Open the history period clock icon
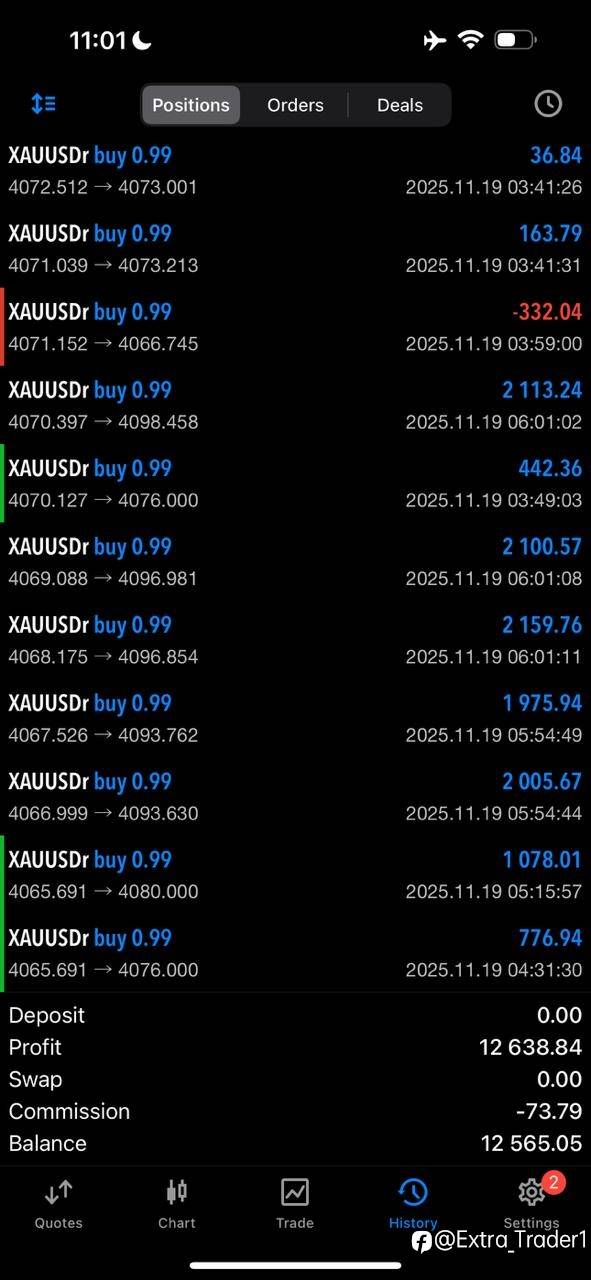The image size is (591, 1280). click(547, 104)
